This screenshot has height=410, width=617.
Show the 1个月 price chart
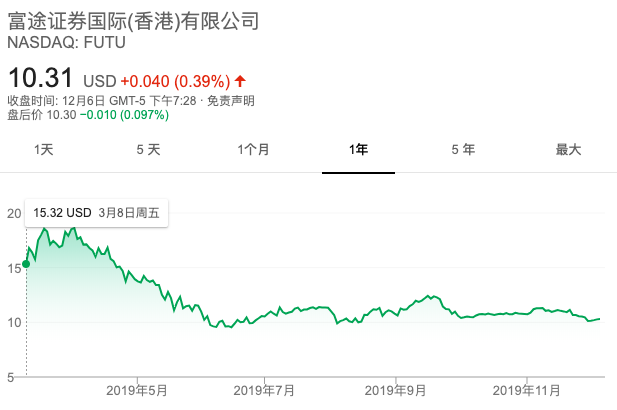[253, 150]
